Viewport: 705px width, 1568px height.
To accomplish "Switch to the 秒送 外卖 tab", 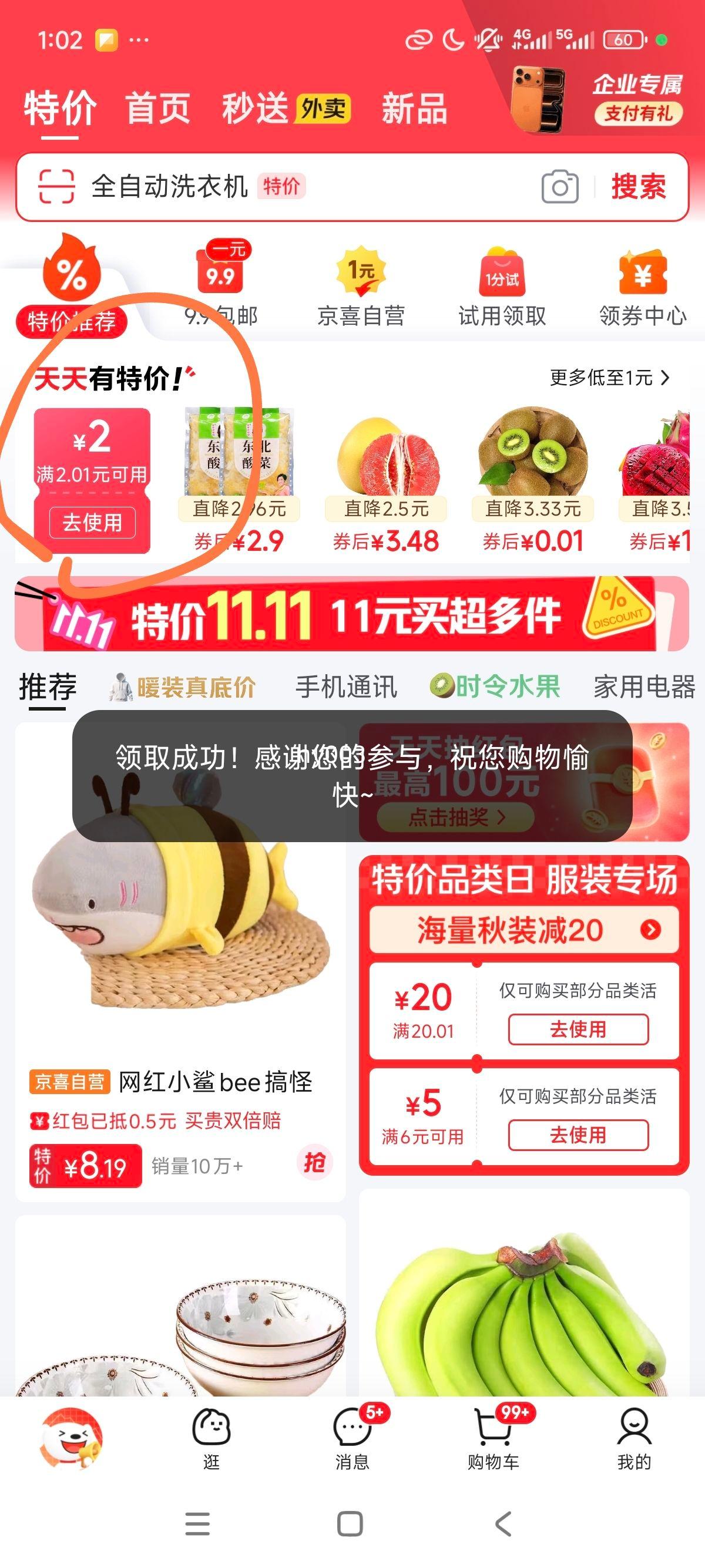I will pyautogui.click(x=285, y=108).
